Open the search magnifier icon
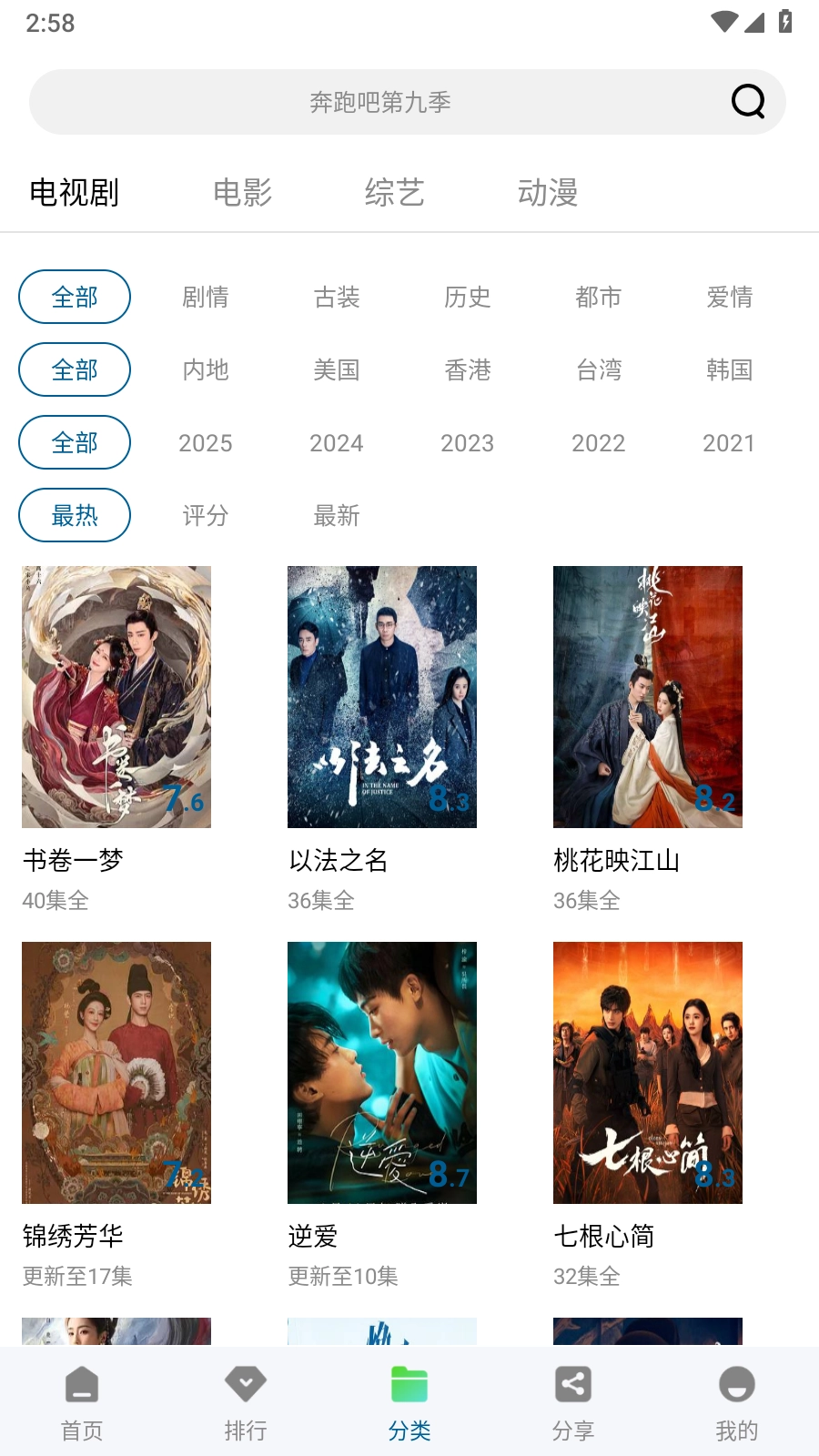Viewport: 819px width, 1456px height. tap(747, 101)
